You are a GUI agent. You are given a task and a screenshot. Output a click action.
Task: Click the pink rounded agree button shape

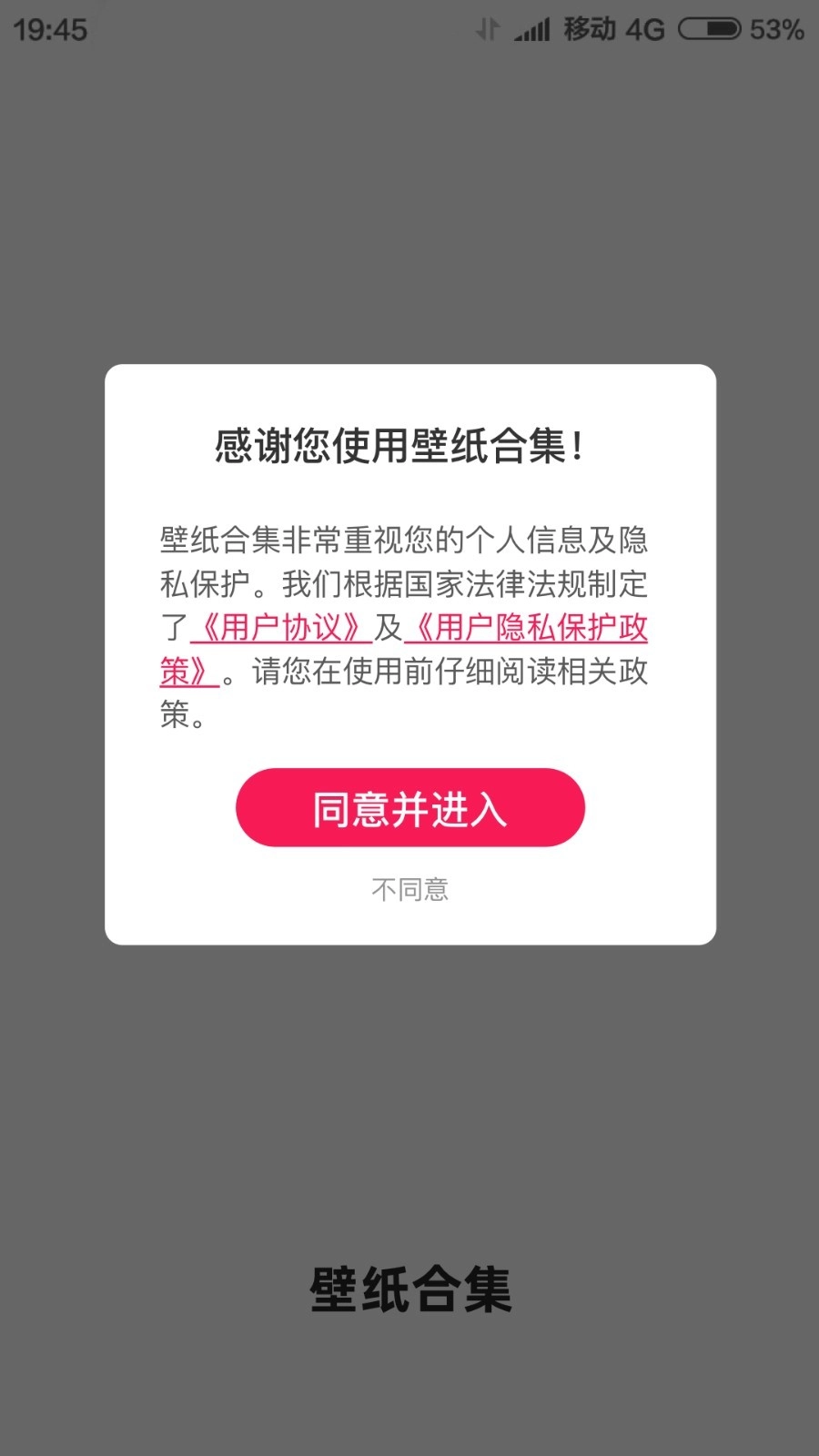pos(409,807)
